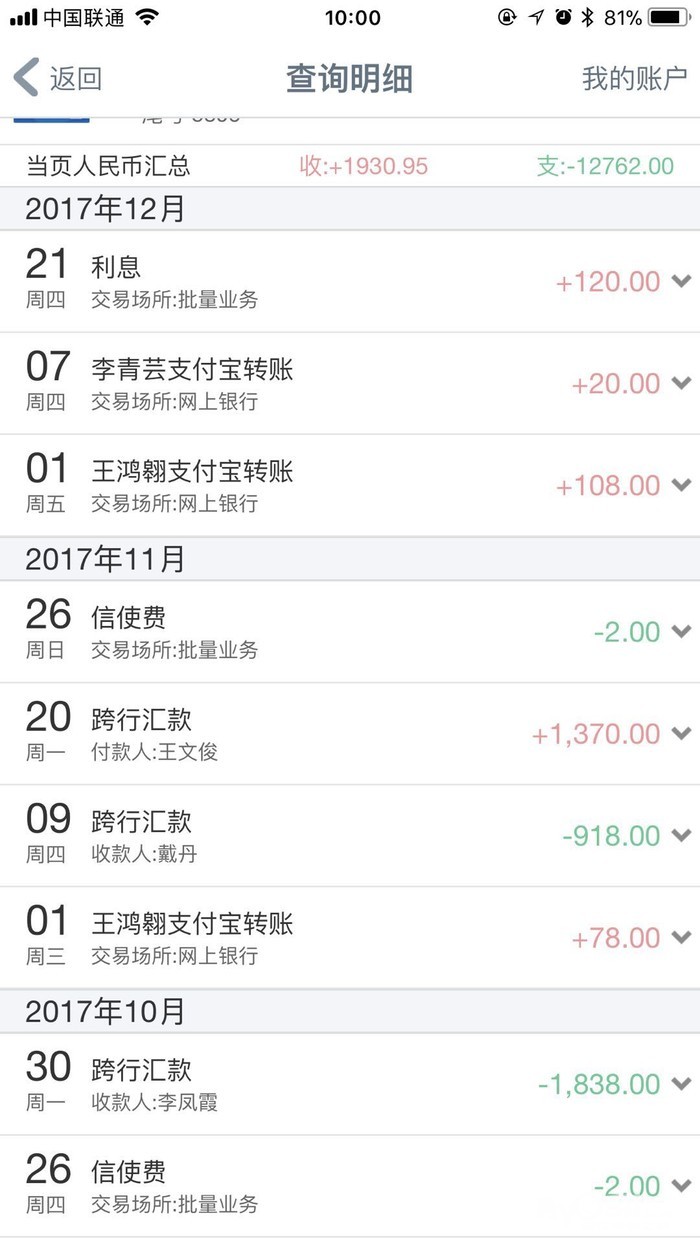Go back using the 返回 button
Image resolution: width=700 pixels, height=1244 pixels.
(58, 78)
